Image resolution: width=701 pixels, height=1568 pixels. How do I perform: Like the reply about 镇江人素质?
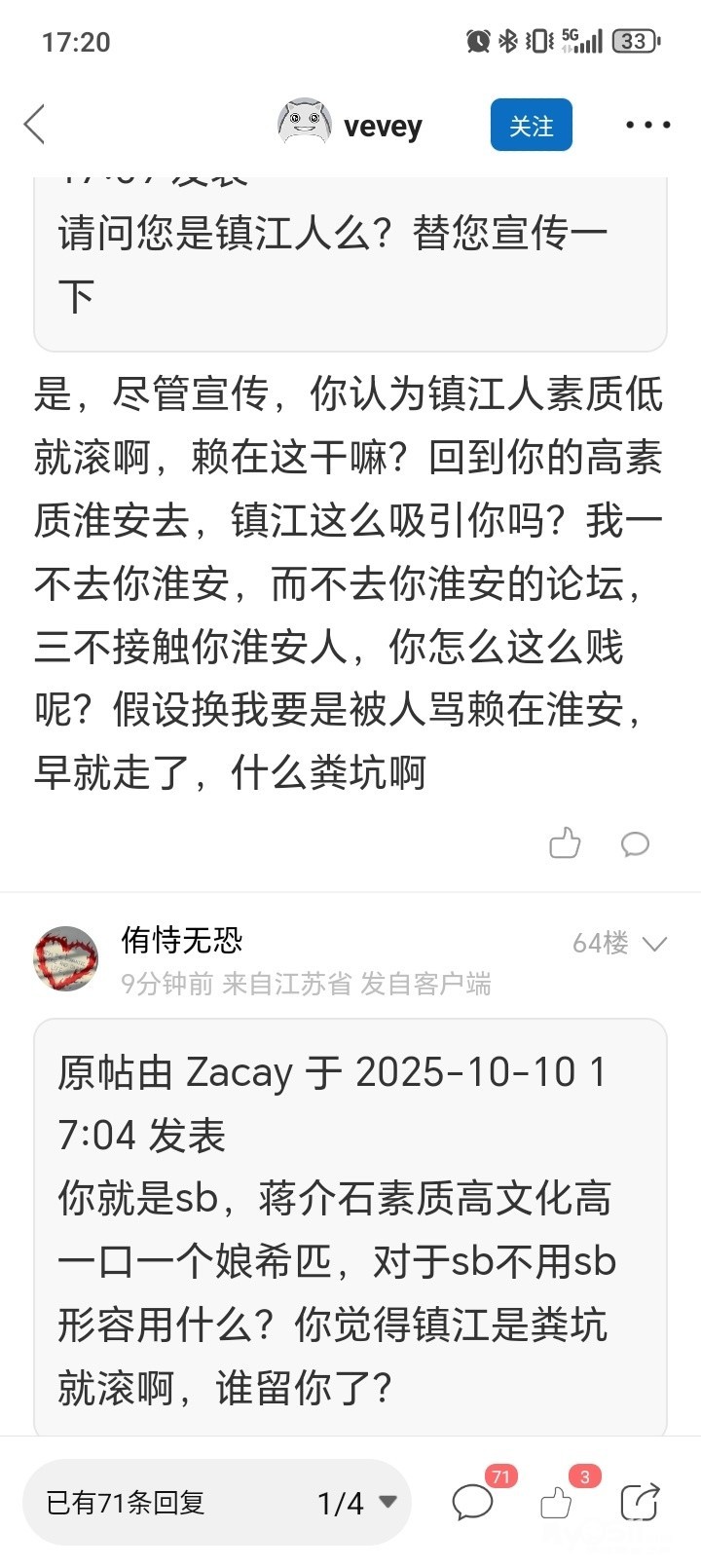pyautogui.click(x=565, y=843)
